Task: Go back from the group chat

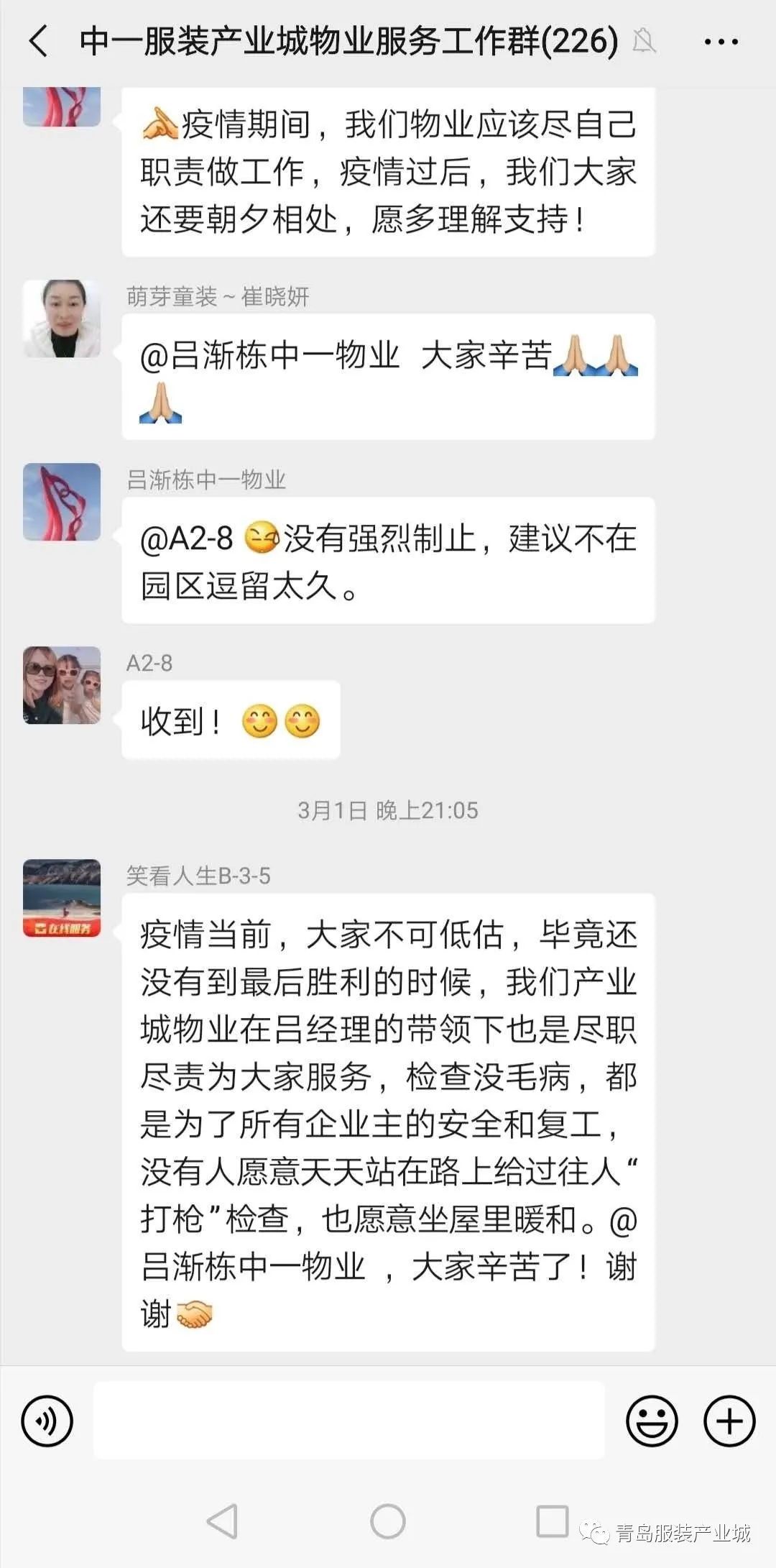Action: (39, 41)
